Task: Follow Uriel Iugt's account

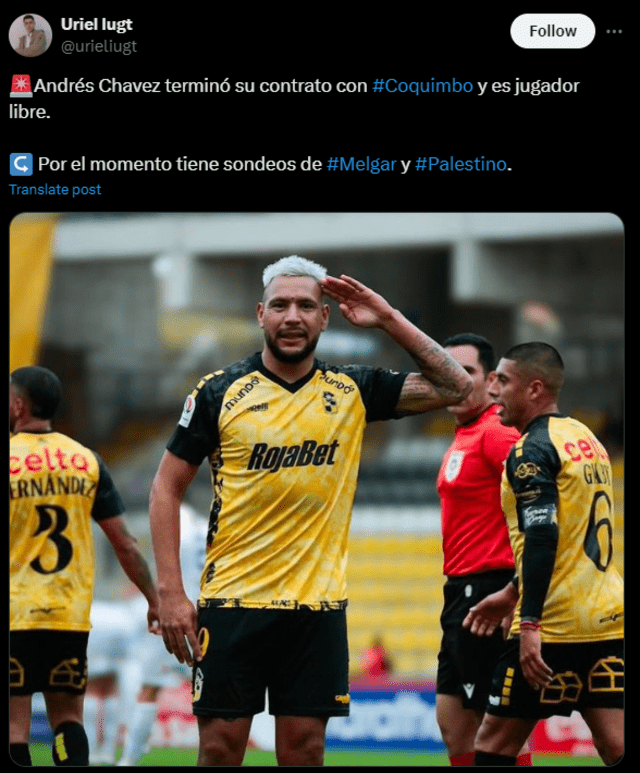Action: click(x=552, y=31)
